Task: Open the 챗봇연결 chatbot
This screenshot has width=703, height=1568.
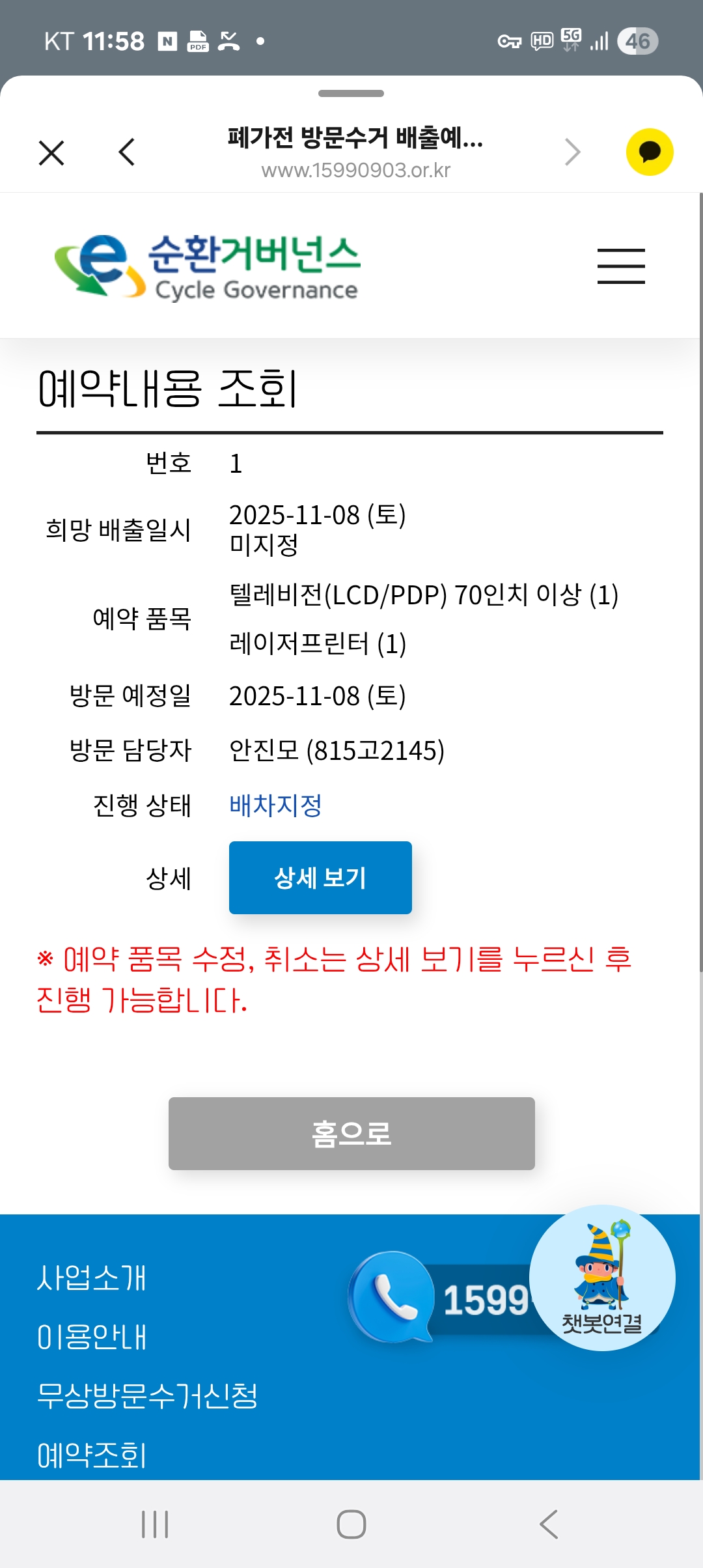Action: (x=602, y=1278)
